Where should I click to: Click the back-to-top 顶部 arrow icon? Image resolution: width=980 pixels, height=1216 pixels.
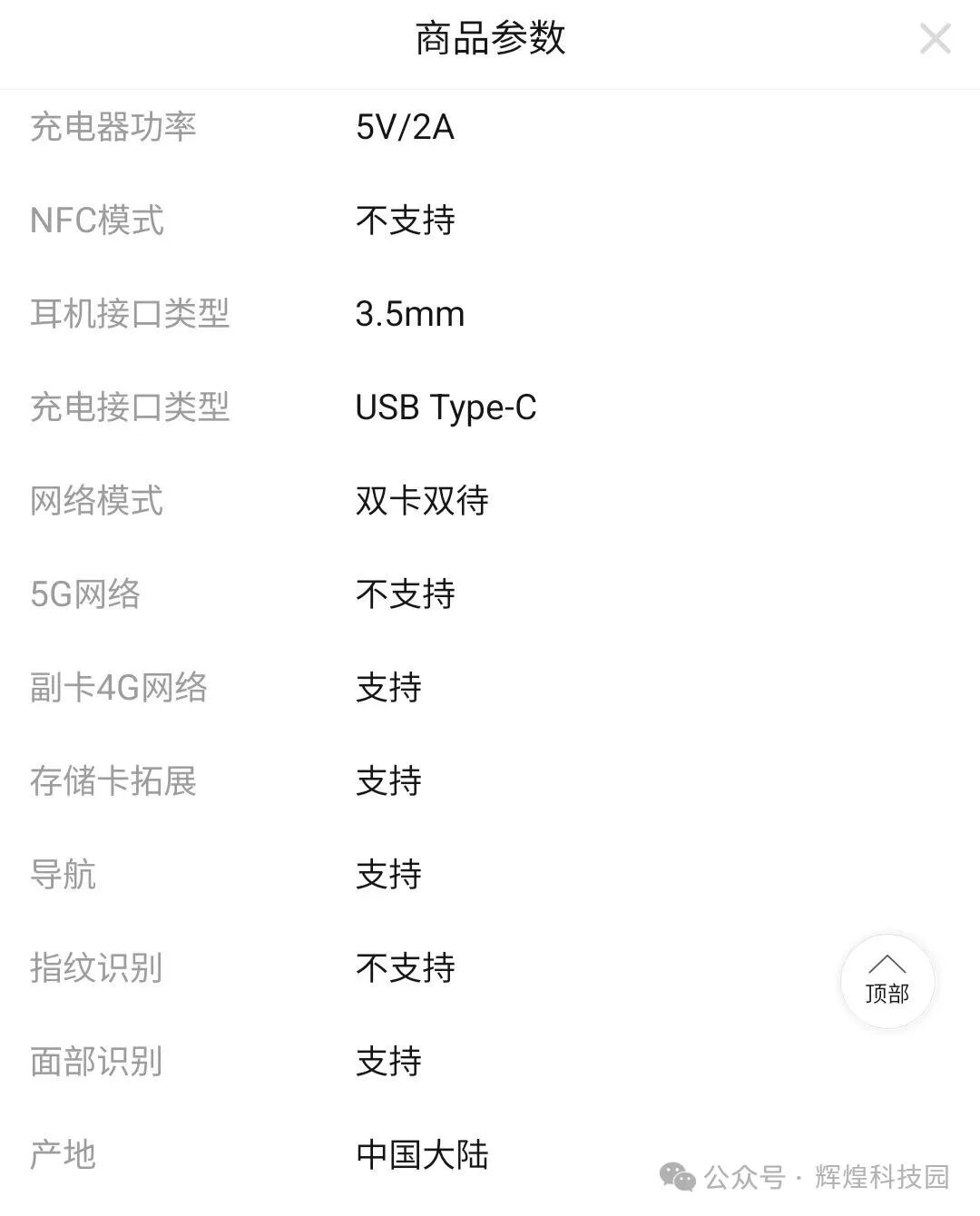click(887, 983)
